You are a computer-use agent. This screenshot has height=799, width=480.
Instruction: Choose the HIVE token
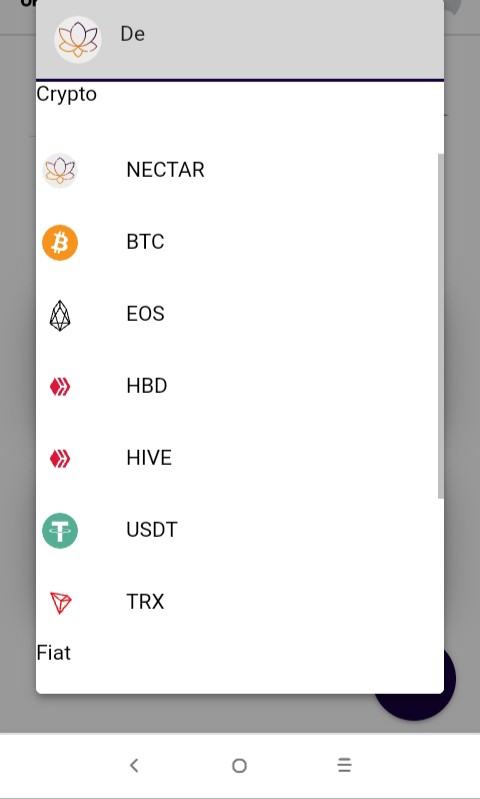pyautogui.click(x=237, y=458)
